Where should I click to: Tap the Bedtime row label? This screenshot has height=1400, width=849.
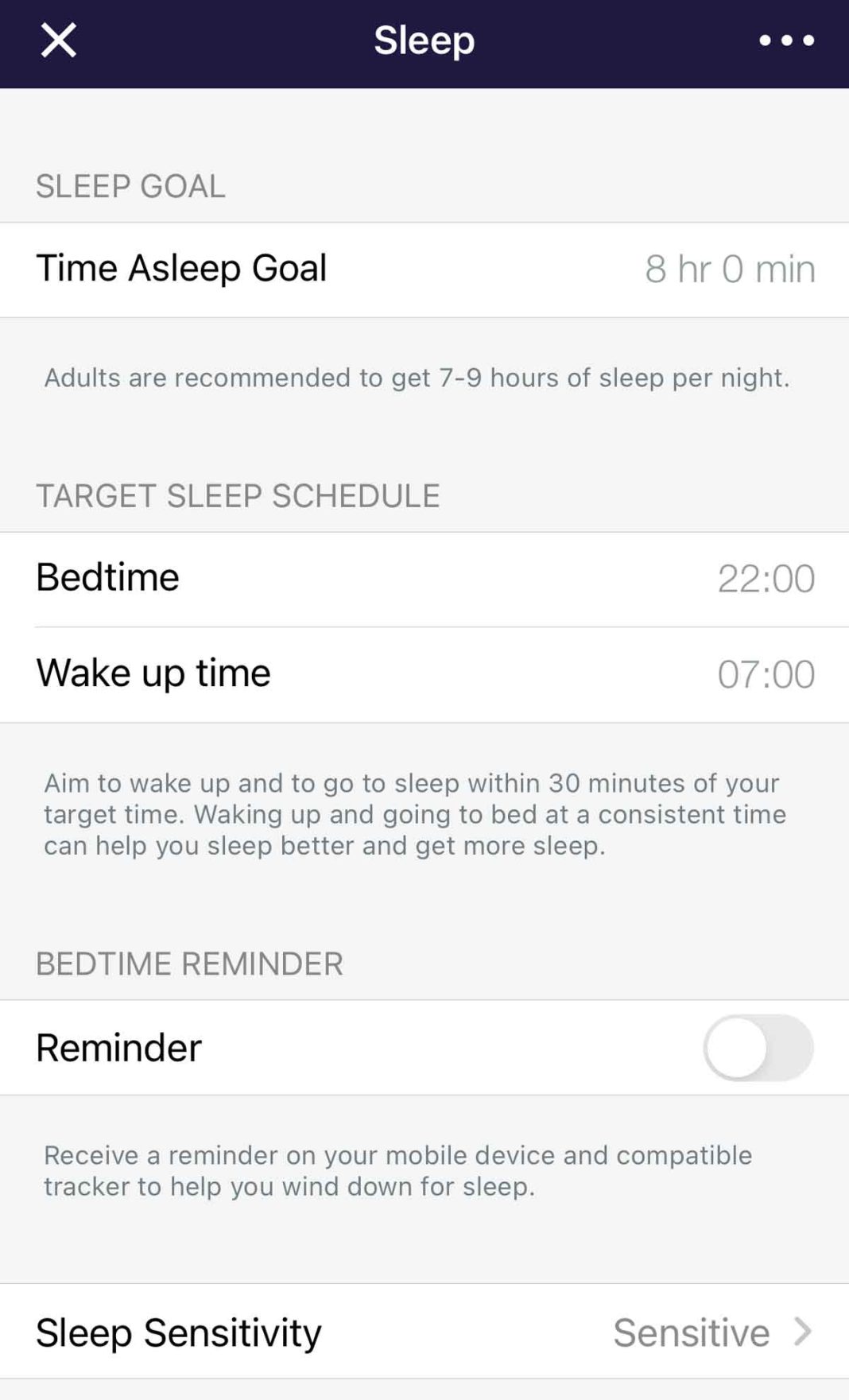pyautogui.click(x=107, y=577)
